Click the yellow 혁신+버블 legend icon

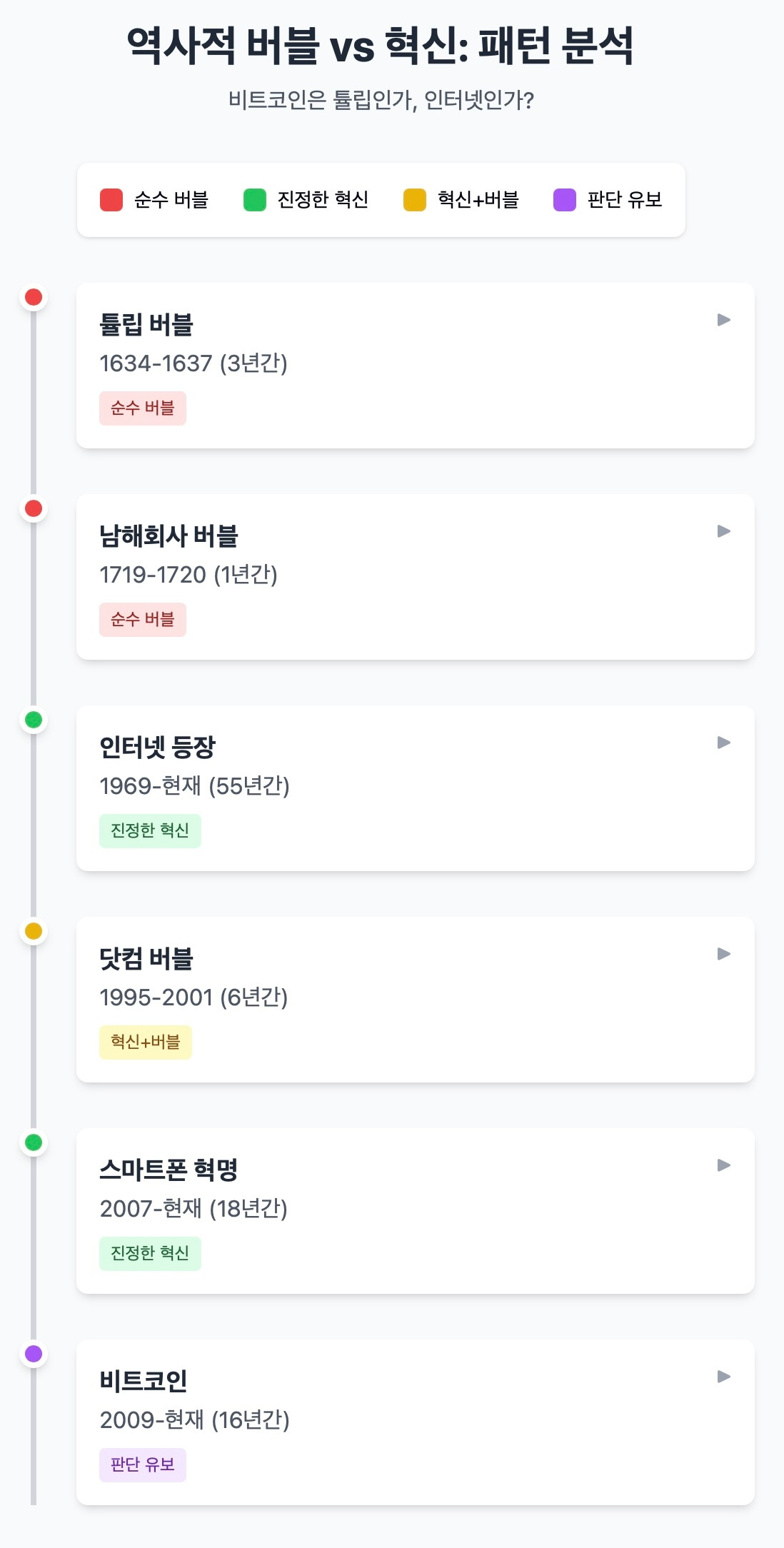(x=415, y=201)
